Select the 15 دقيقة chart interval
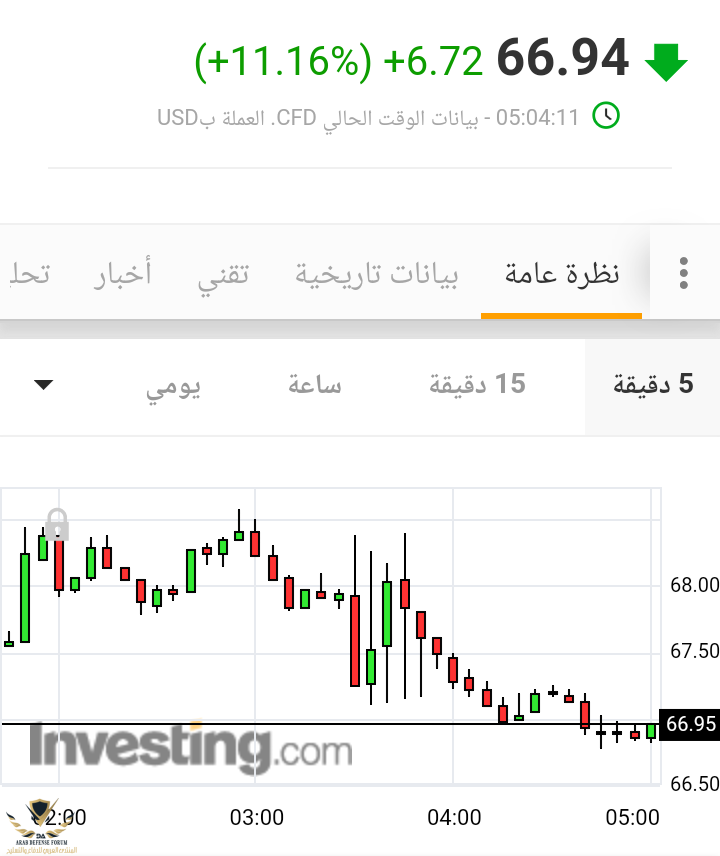The height and width of the screenshot is (856, 720). click(x=477, y=384)
